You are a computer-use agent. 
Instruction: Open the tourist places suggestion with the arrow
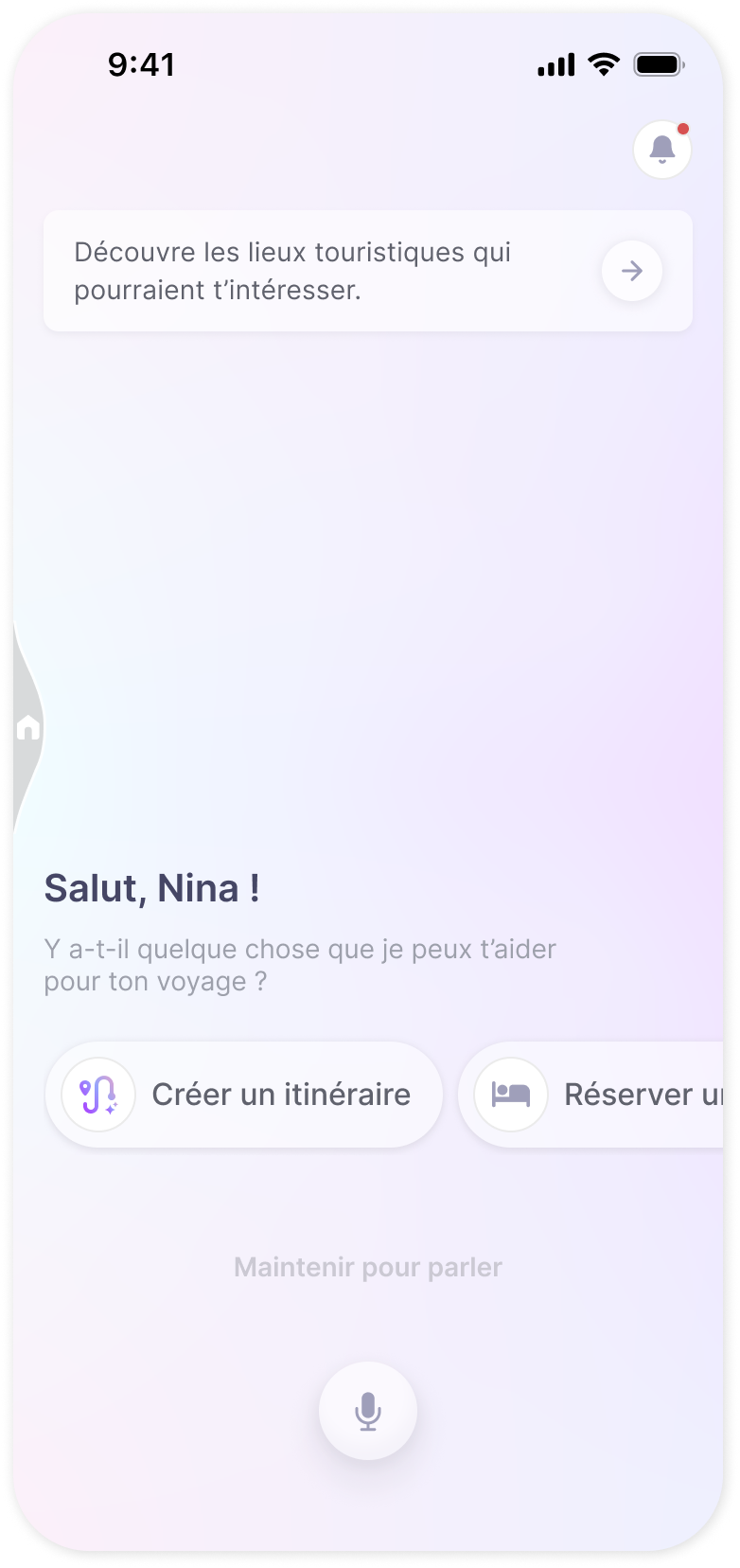(x=631, y=271)
